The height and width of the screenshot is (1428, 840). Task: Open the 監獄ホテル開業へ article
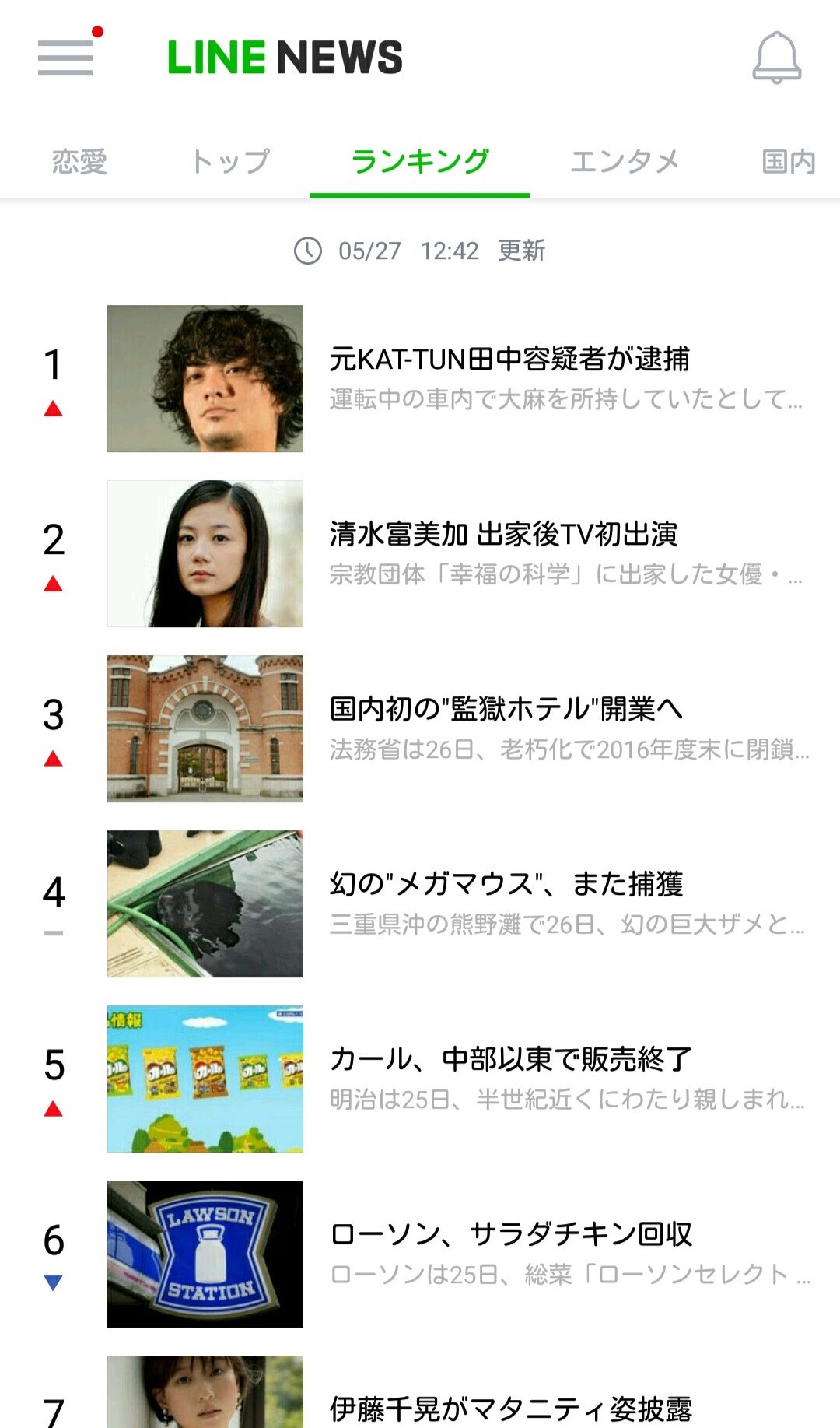click(506, 710)
